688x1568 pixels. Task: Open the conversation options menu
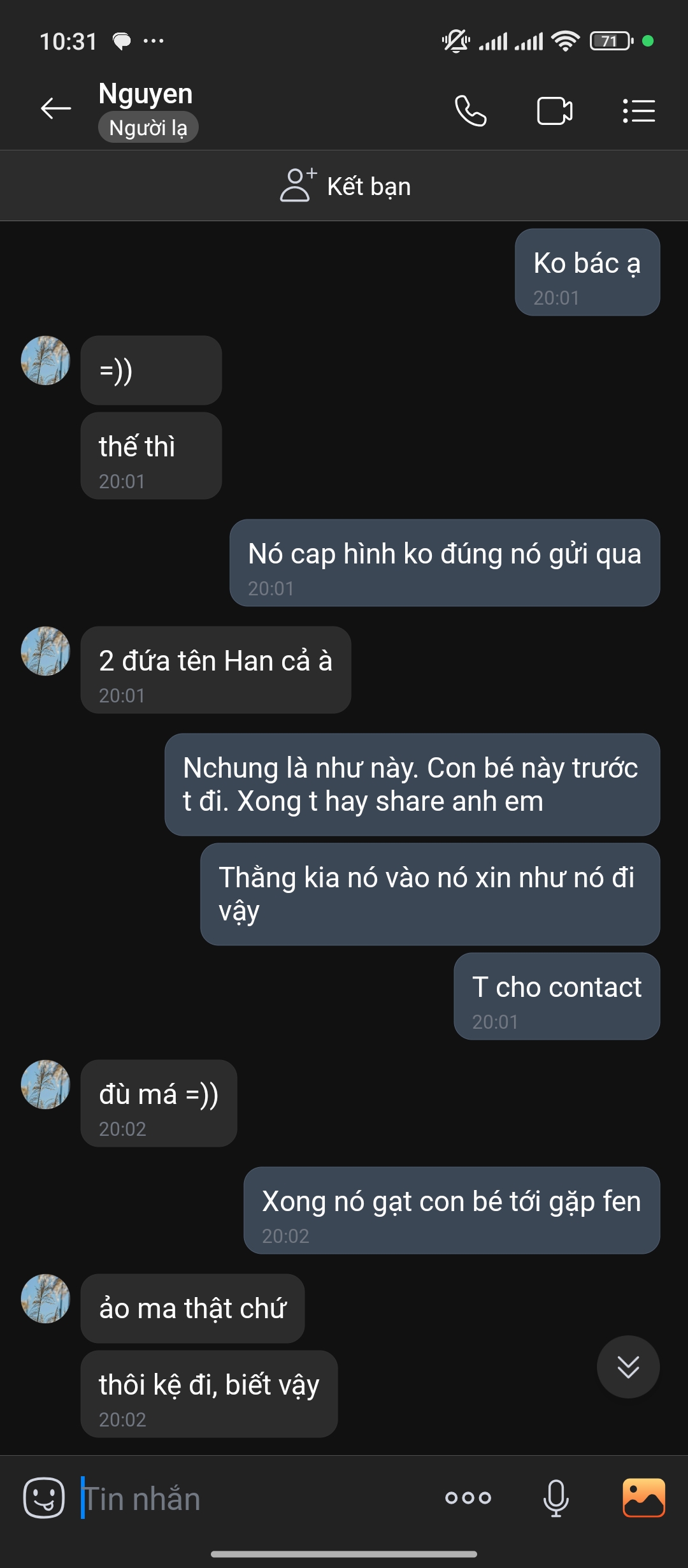click(638, 111)
